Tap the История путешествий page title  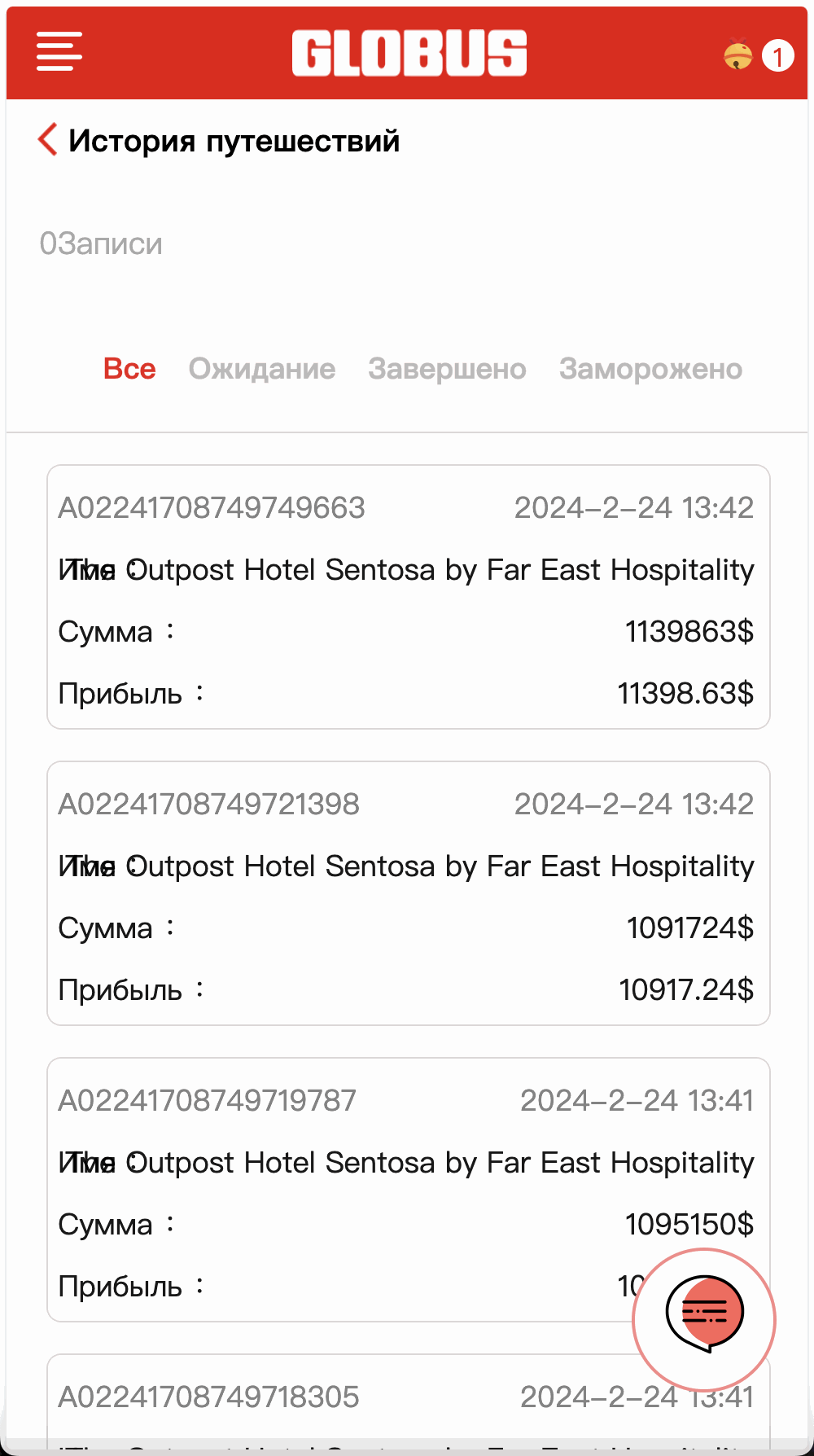click(x=234, y=140)
